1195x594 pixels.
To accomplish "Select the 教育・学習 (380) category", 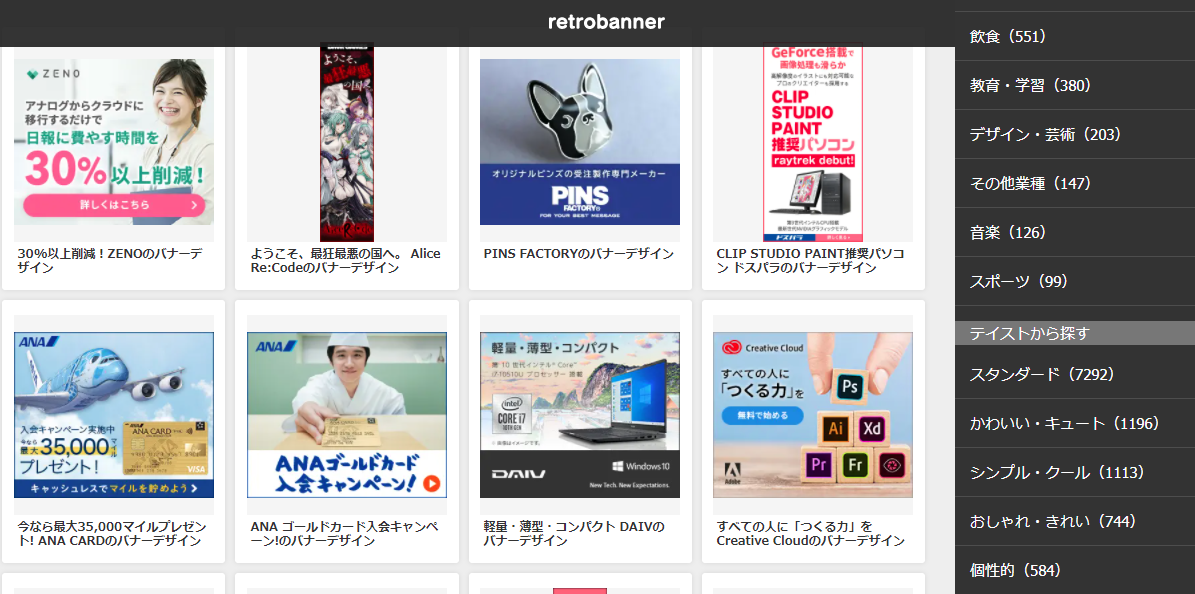I will (x=1029, y=86).
